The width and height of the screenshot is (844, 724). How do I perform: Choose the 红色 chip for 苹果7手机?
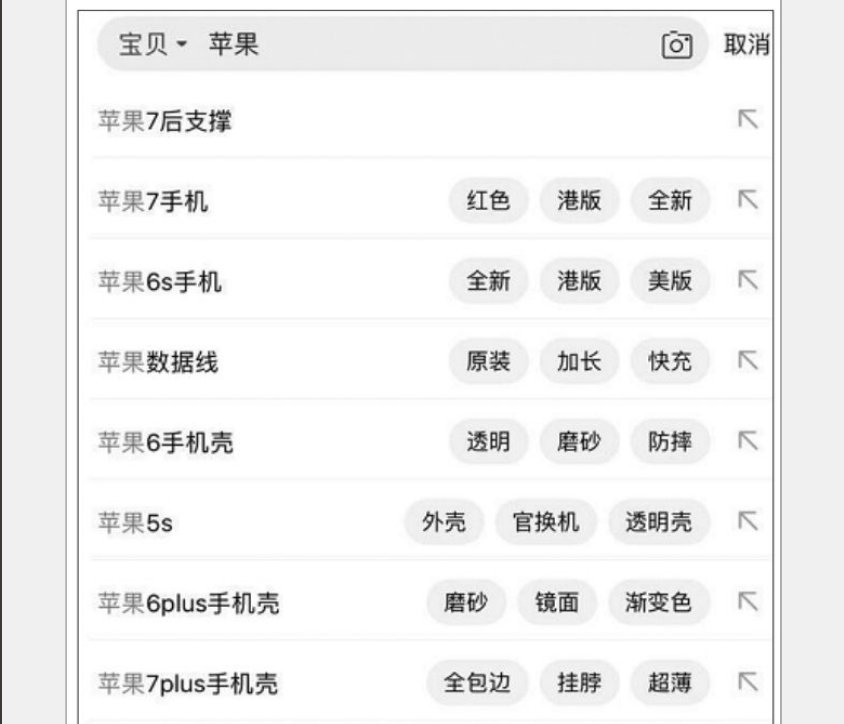488,201
